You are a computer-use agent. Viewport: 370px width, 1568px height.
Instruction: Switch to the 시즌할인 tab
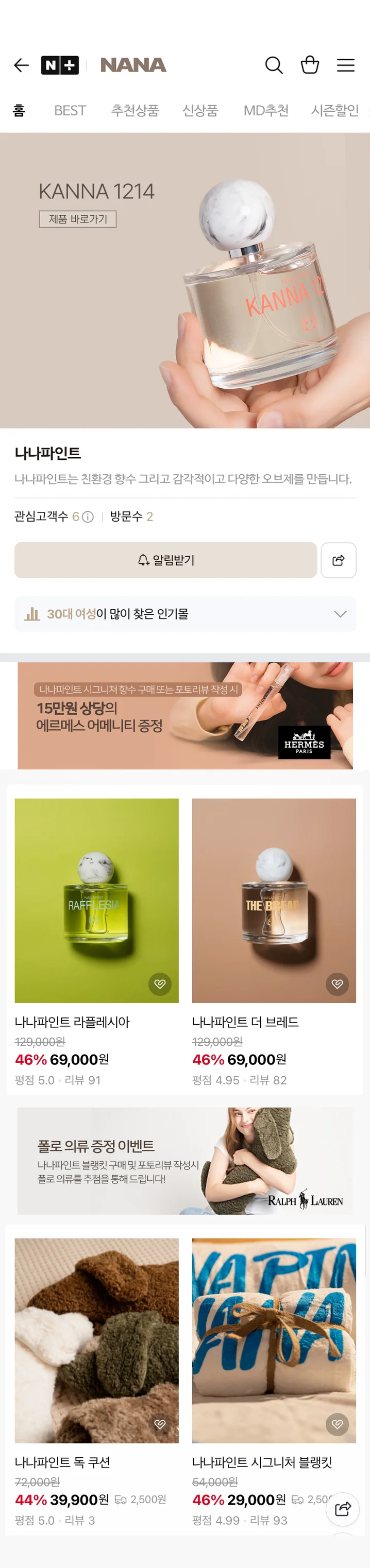[x=334, y=110]
